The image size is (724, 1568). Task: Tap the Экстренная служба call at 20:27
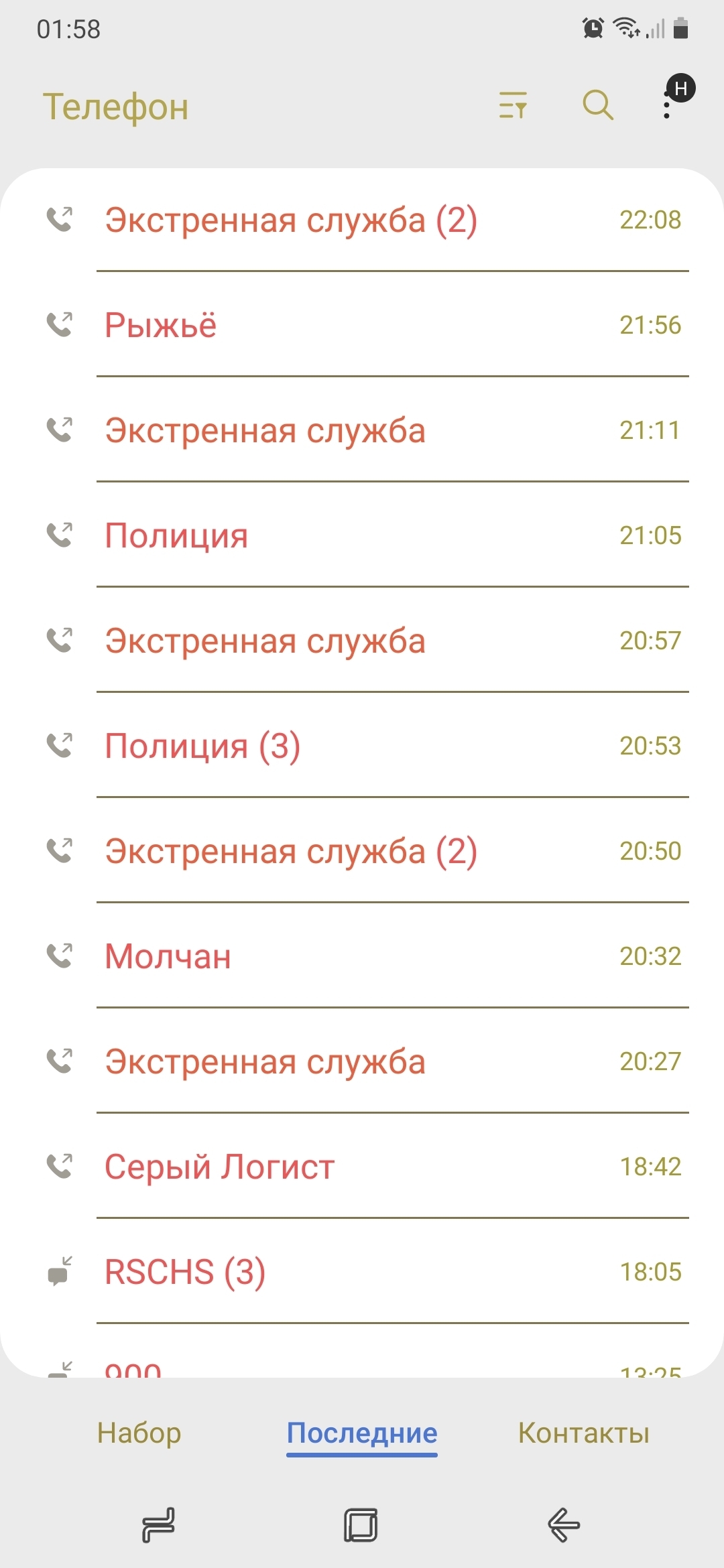[362, 1062]
